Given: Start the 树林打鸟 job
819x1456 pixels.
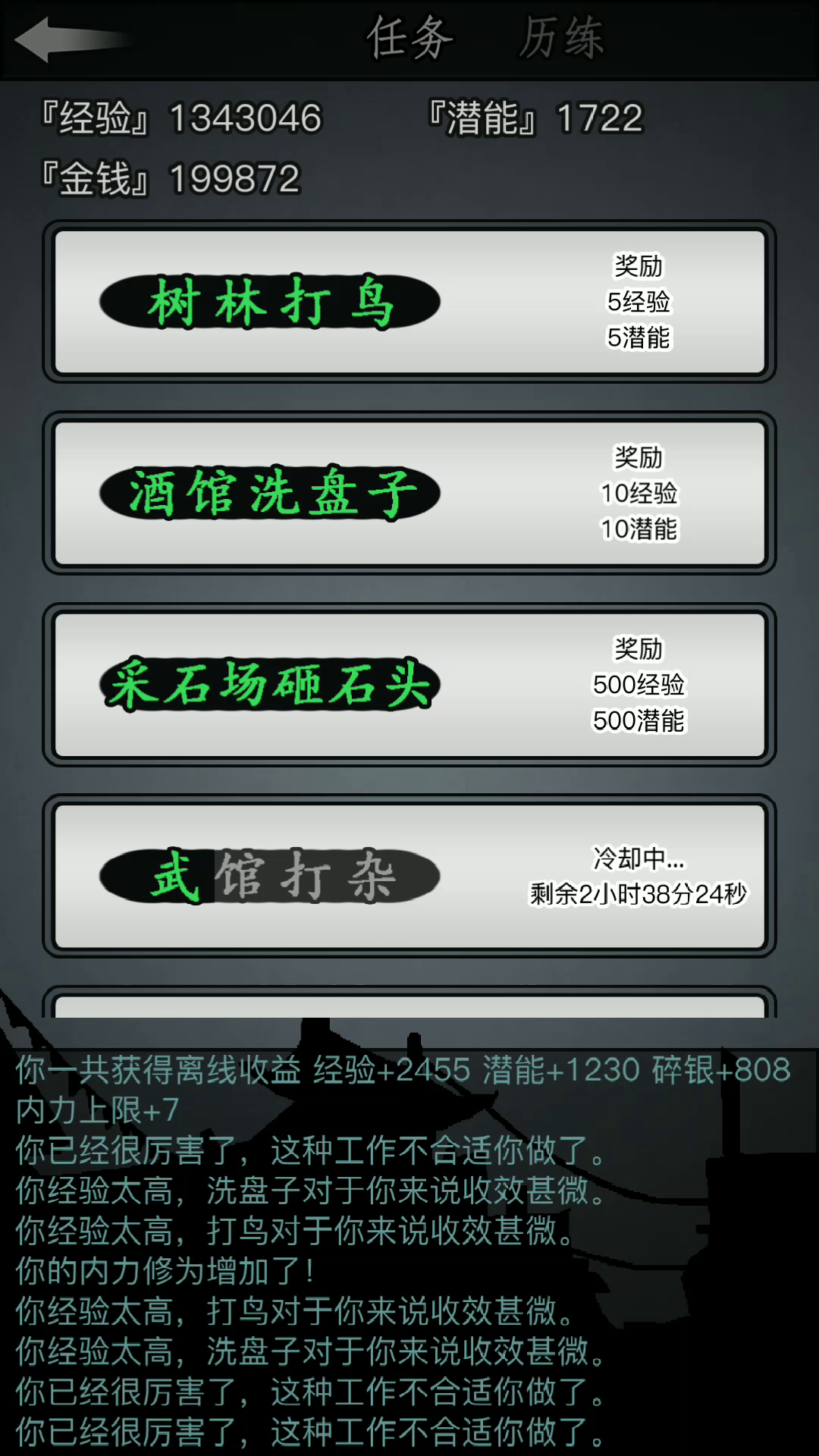Looking at the screenshot, I should 409,302.
